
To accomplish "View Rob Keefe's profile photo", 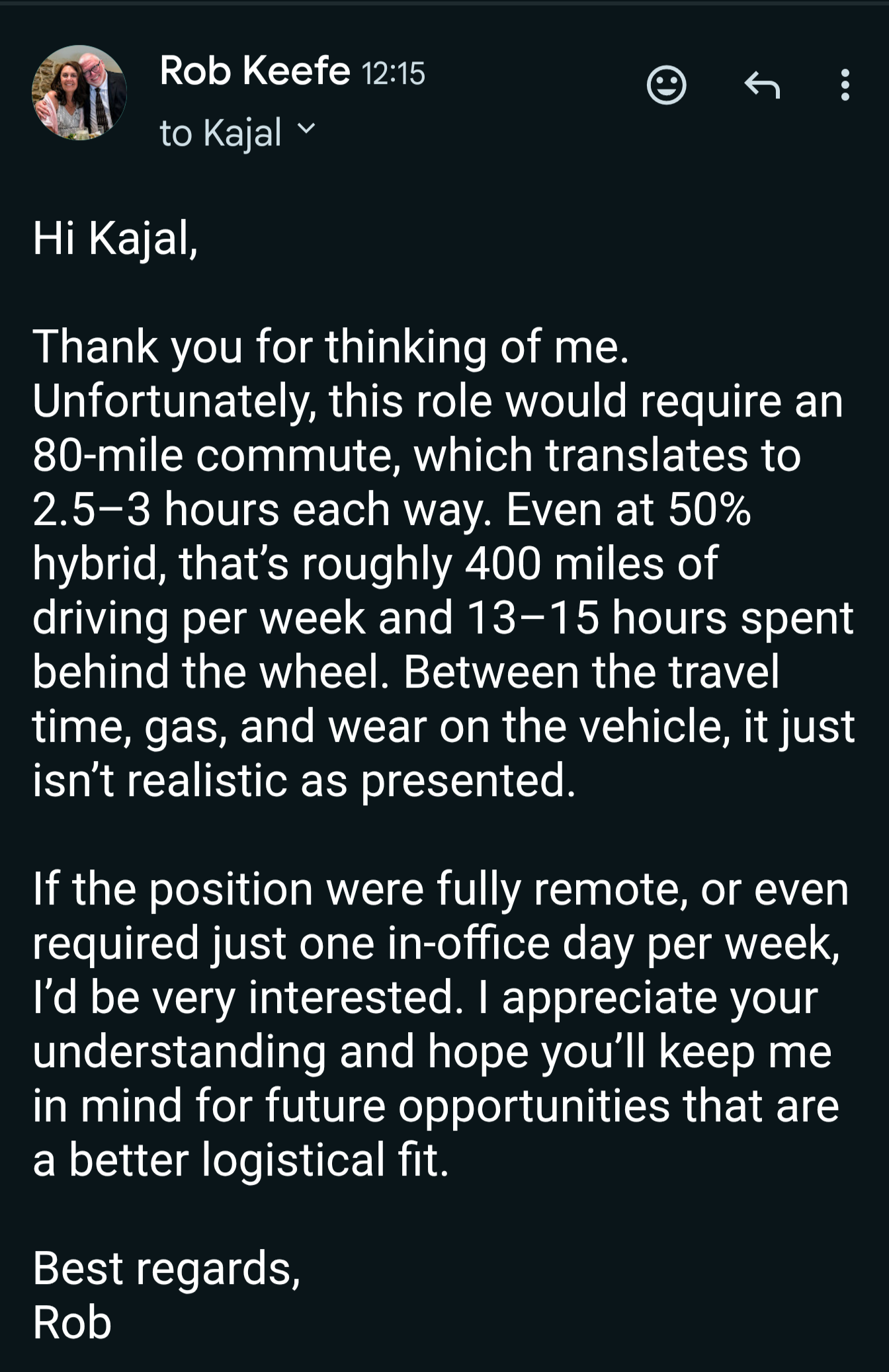I will pos(79,93).
